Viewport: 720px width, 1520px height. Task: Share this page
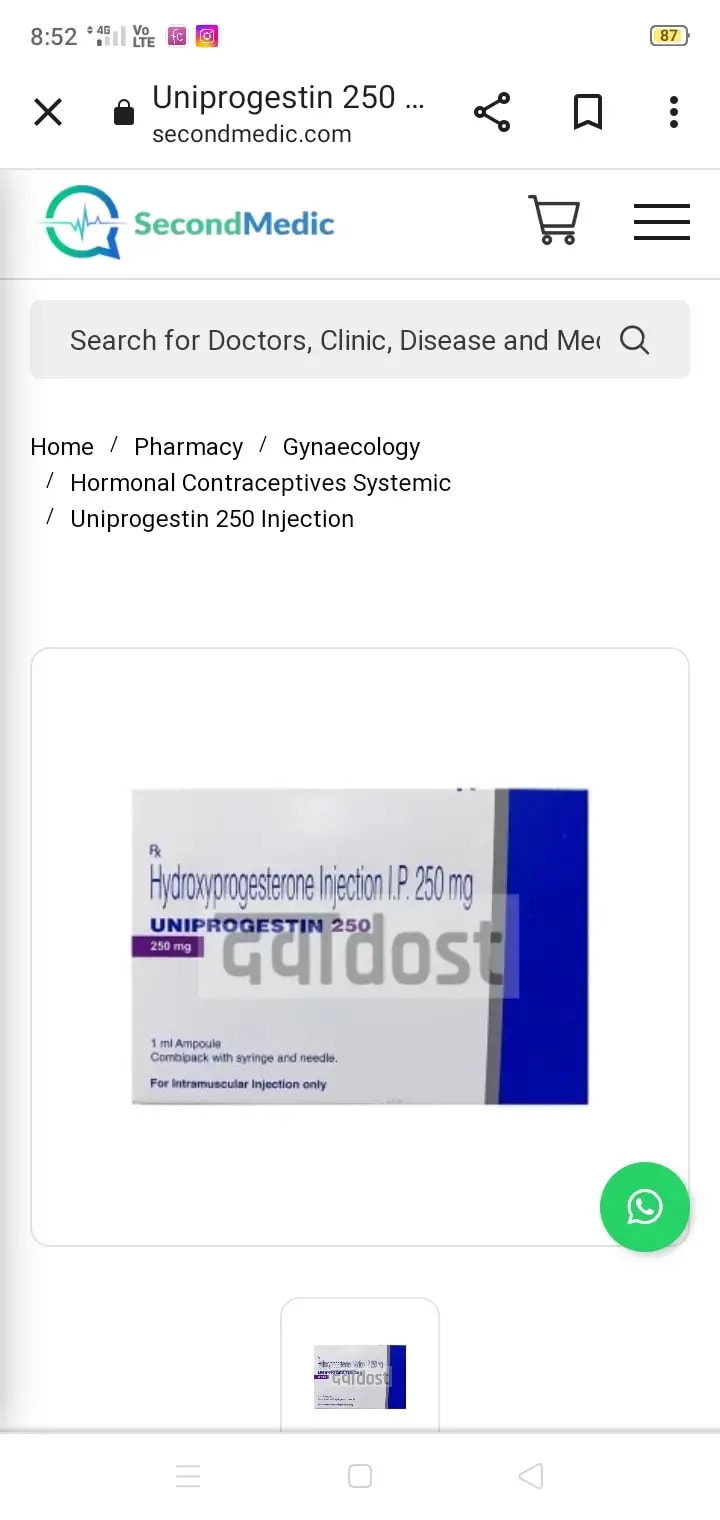(x=492, y=112)
